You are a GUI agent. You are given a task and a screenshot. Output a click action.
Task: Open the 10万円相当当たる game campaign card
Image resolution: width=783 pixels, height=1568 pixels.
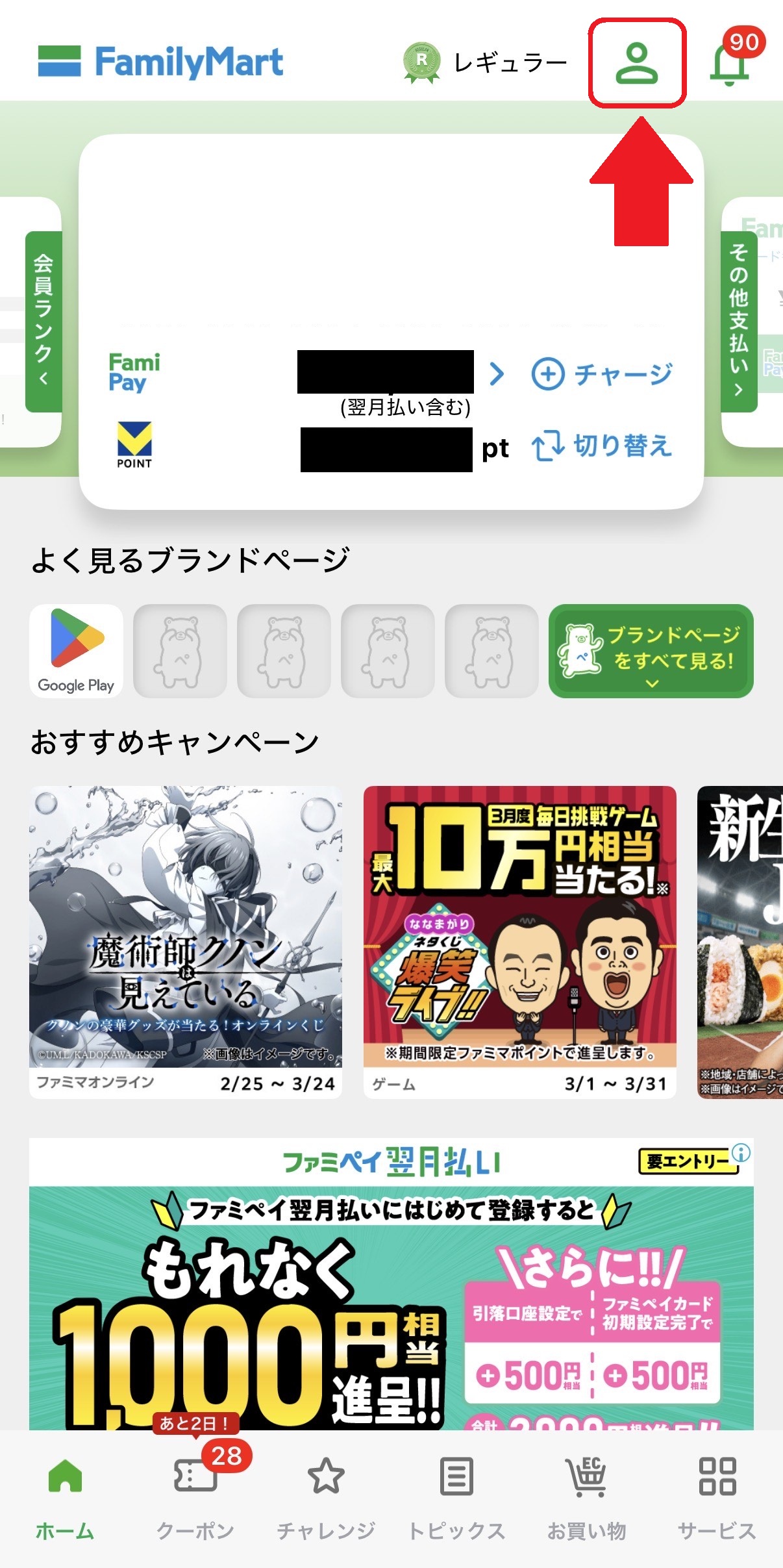click(519, 942)
